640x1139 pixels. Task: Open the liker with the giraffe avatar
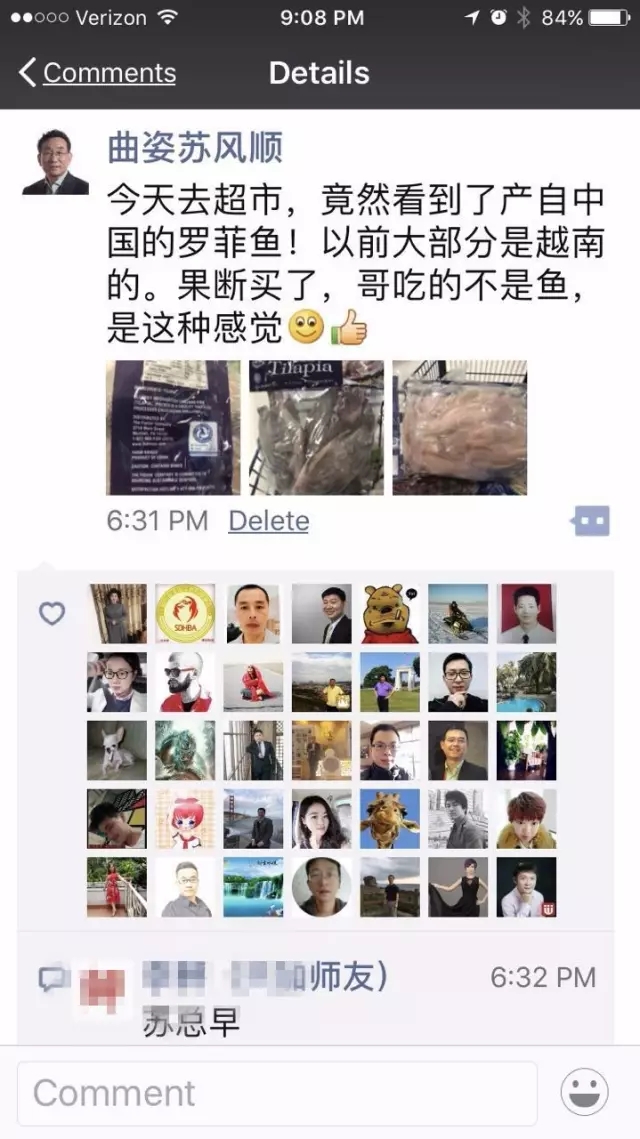(390, 819)
